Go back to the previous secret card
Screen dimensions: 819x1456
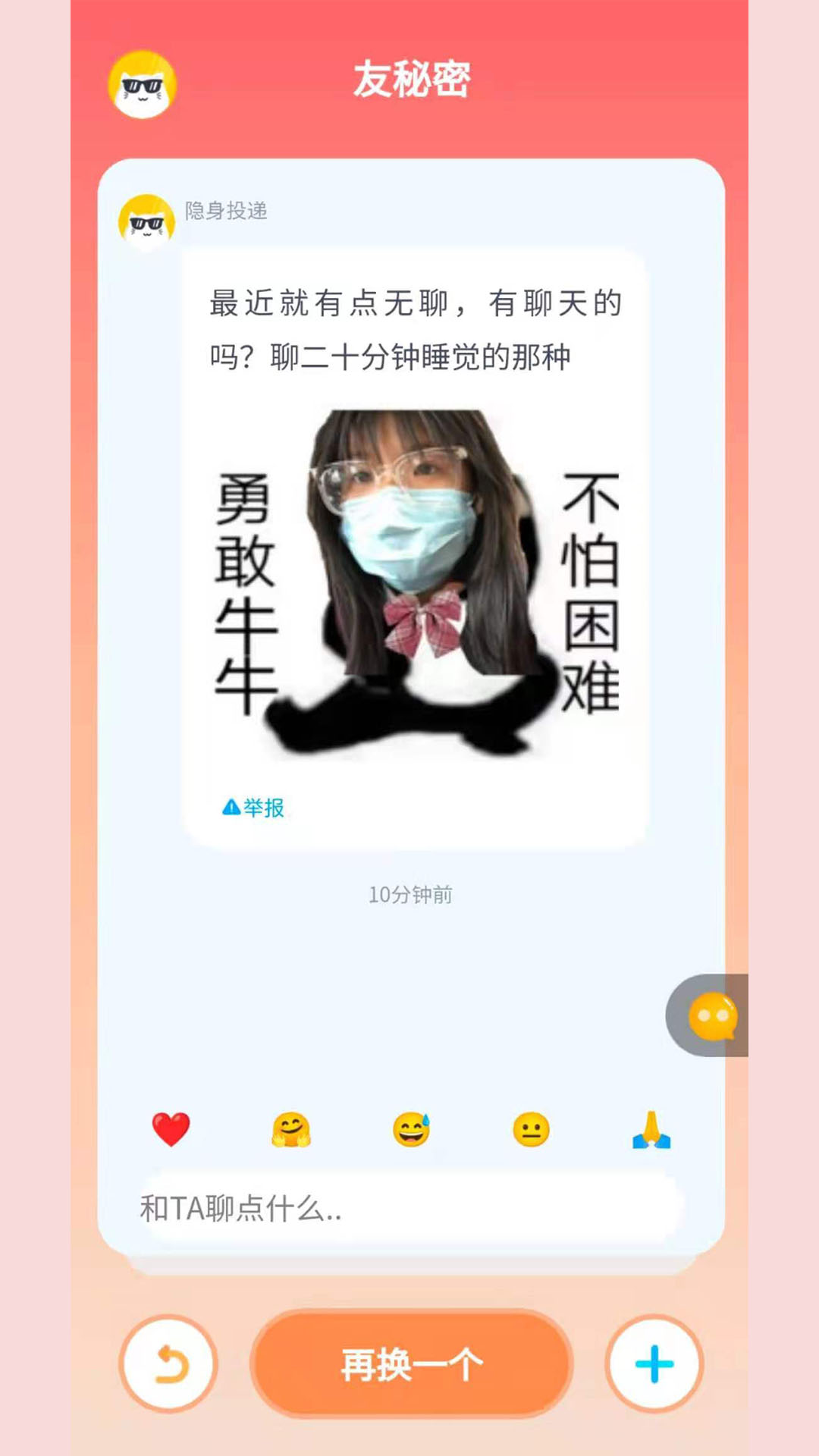point(168,1363)
